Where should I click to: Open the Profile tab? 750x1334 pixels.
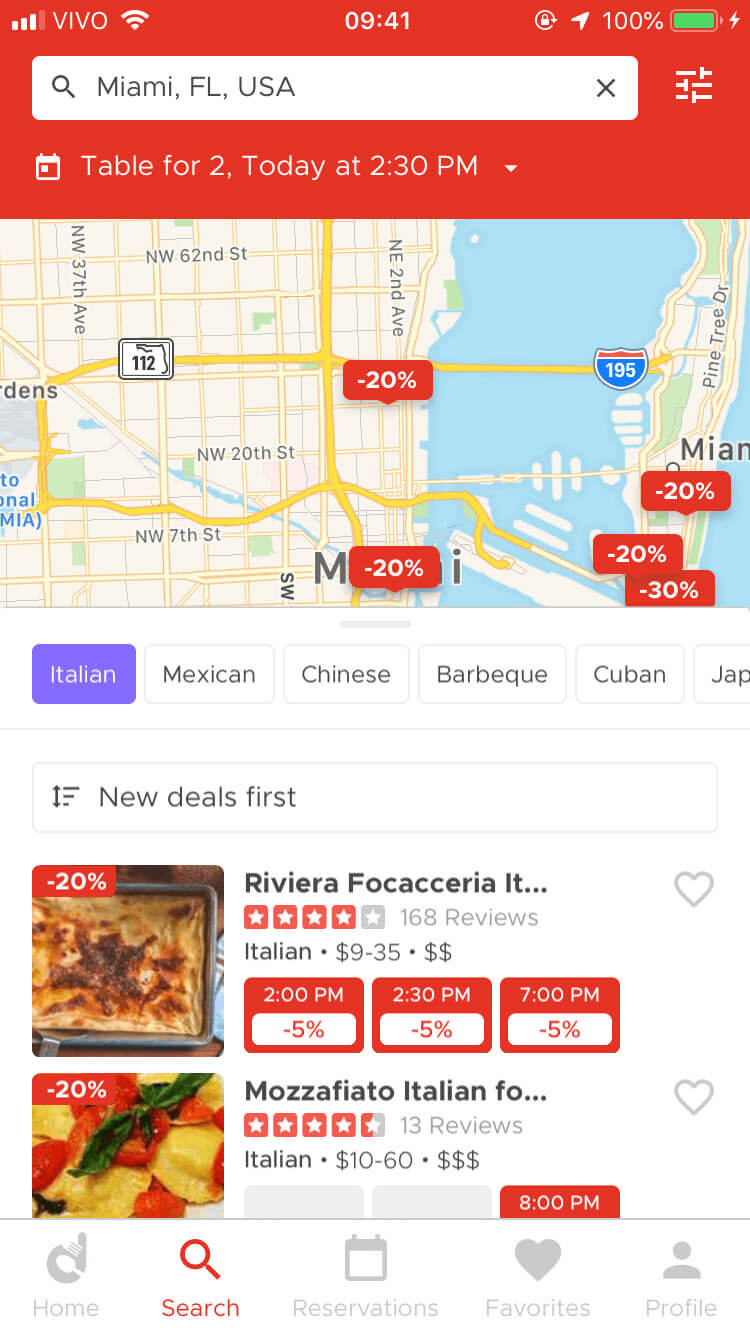point(681,1277)
